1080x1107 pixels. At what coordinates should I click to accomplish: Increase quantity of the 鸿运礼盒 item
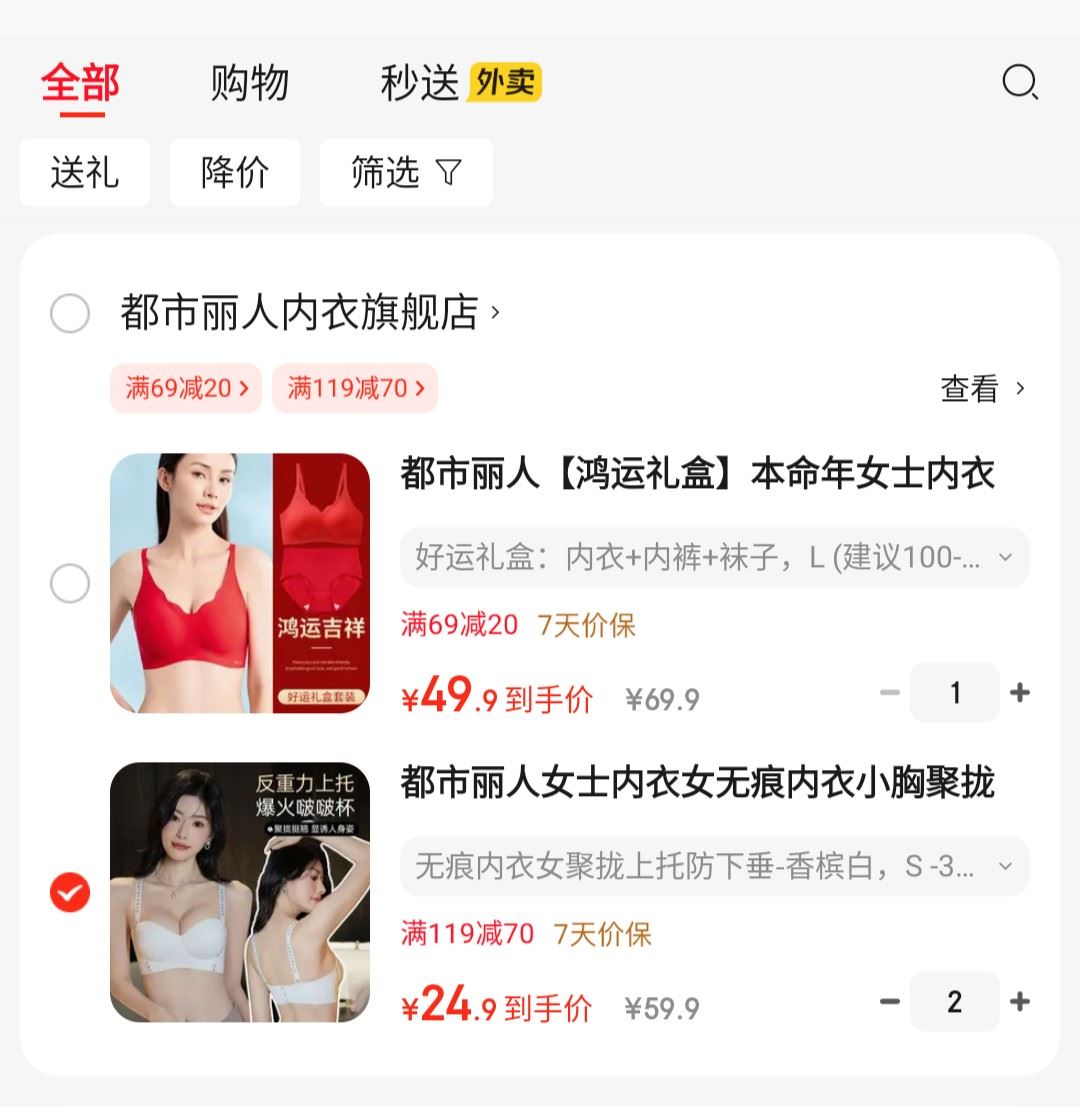click(x=1020, y=693)
